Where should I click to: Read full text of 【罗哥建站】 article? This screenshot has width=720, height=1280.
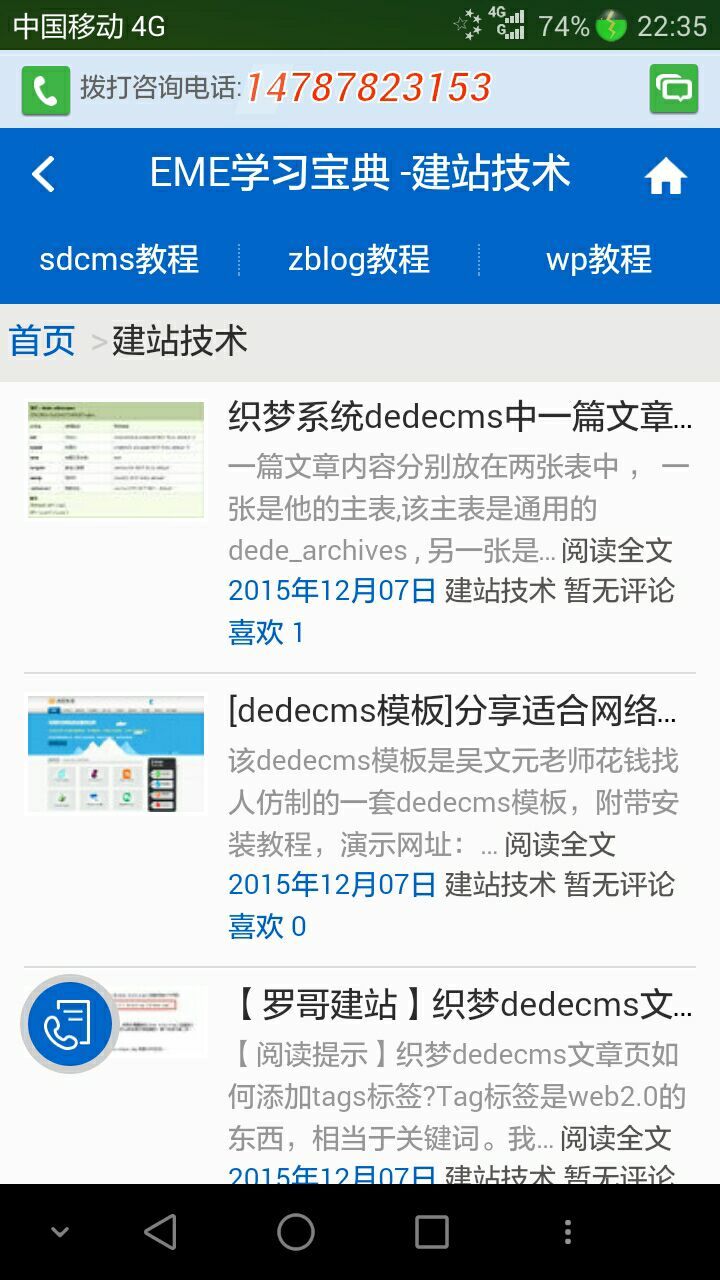[x=615, y=1139]
